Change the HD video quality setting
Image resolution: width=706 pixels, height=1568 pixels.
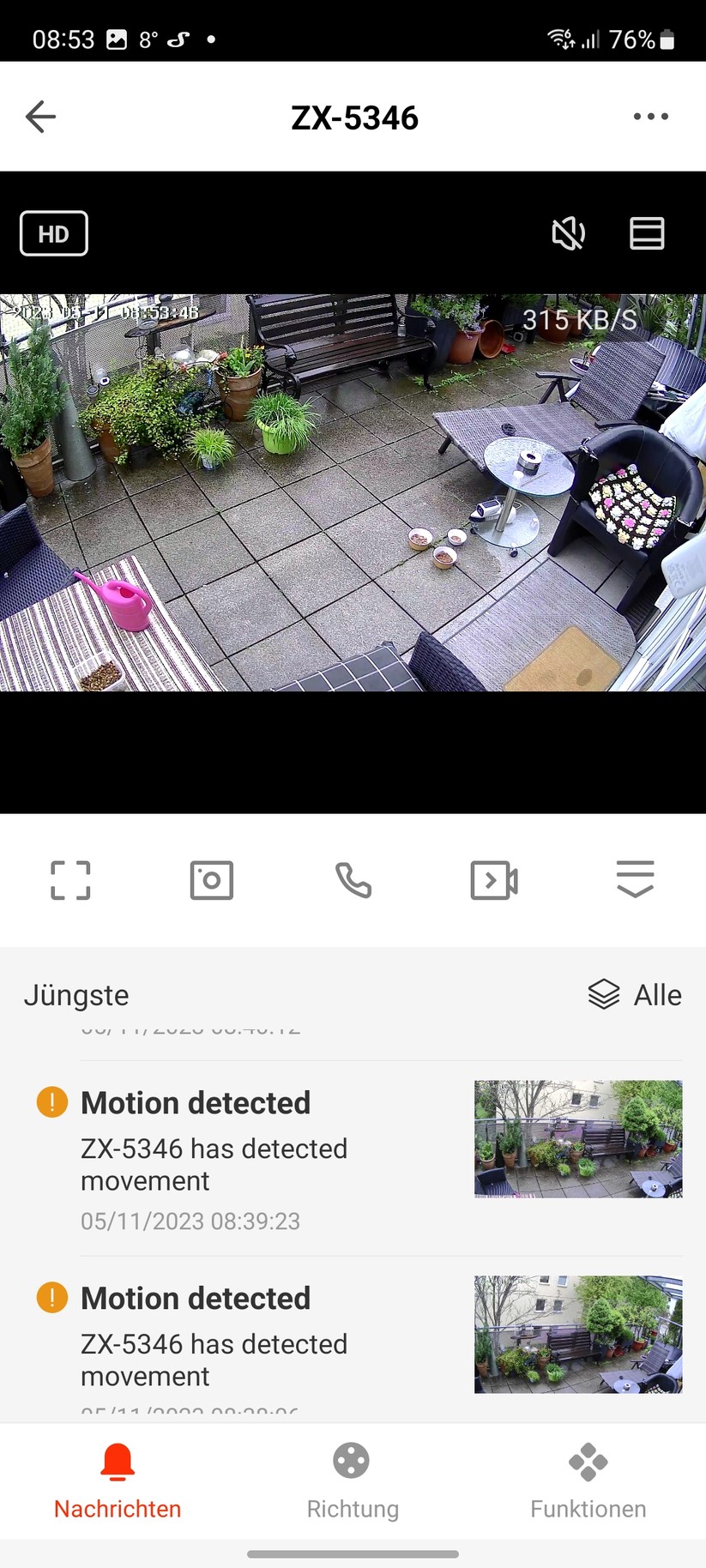coord(53,233)
